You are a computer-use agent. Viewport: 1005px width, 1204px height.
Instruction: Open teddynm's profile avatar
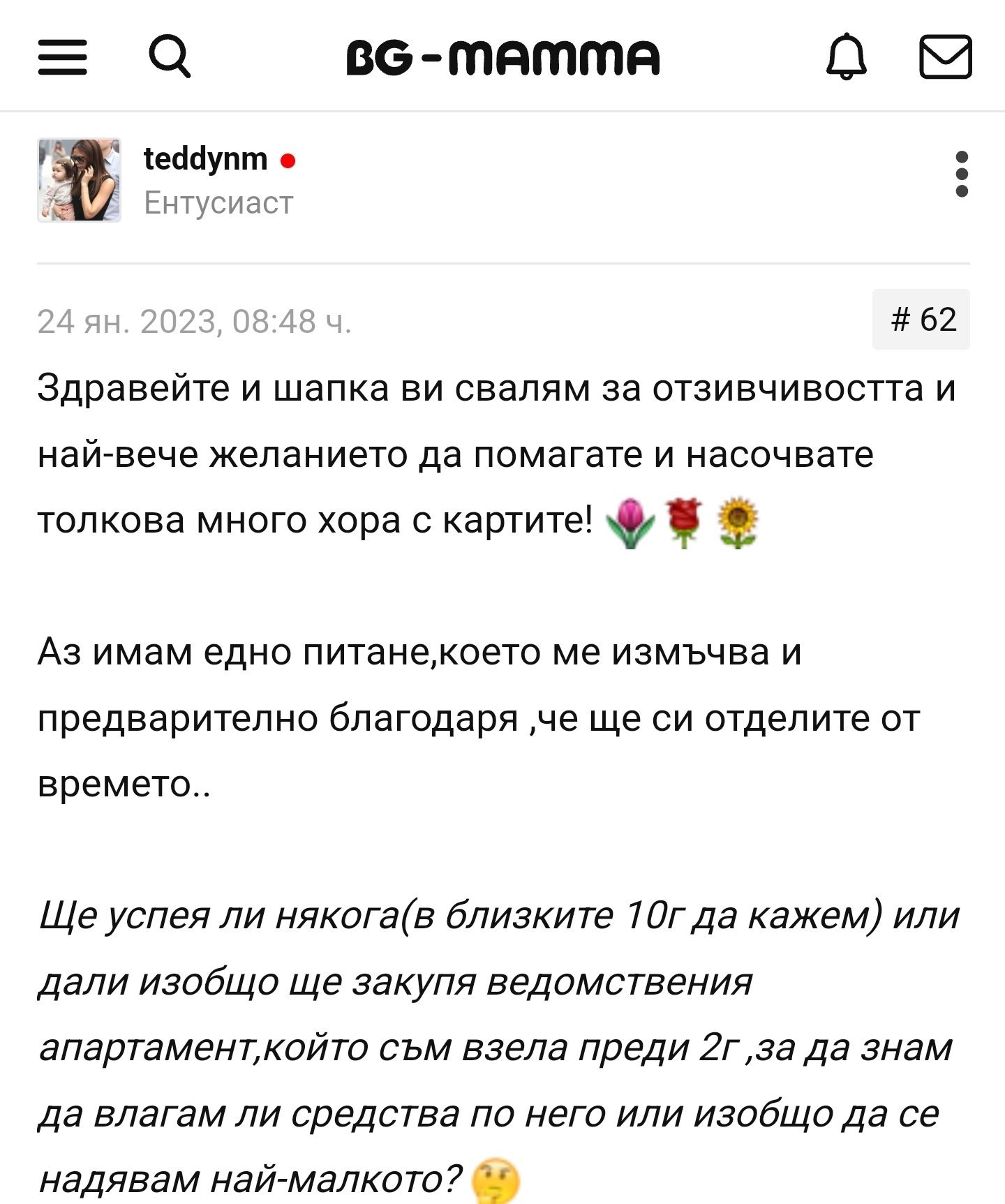pyautogui.click(x=80, y=180)
